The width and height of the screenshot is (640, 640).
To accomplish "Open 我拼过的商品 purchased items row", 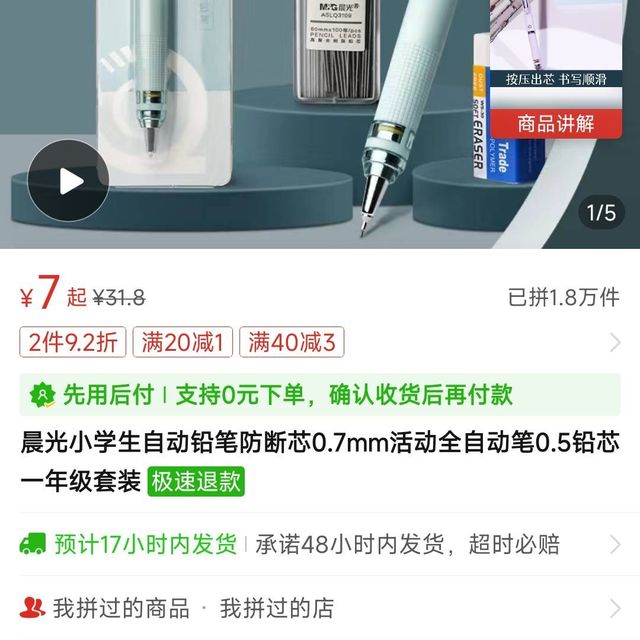I will coord(121,607).
